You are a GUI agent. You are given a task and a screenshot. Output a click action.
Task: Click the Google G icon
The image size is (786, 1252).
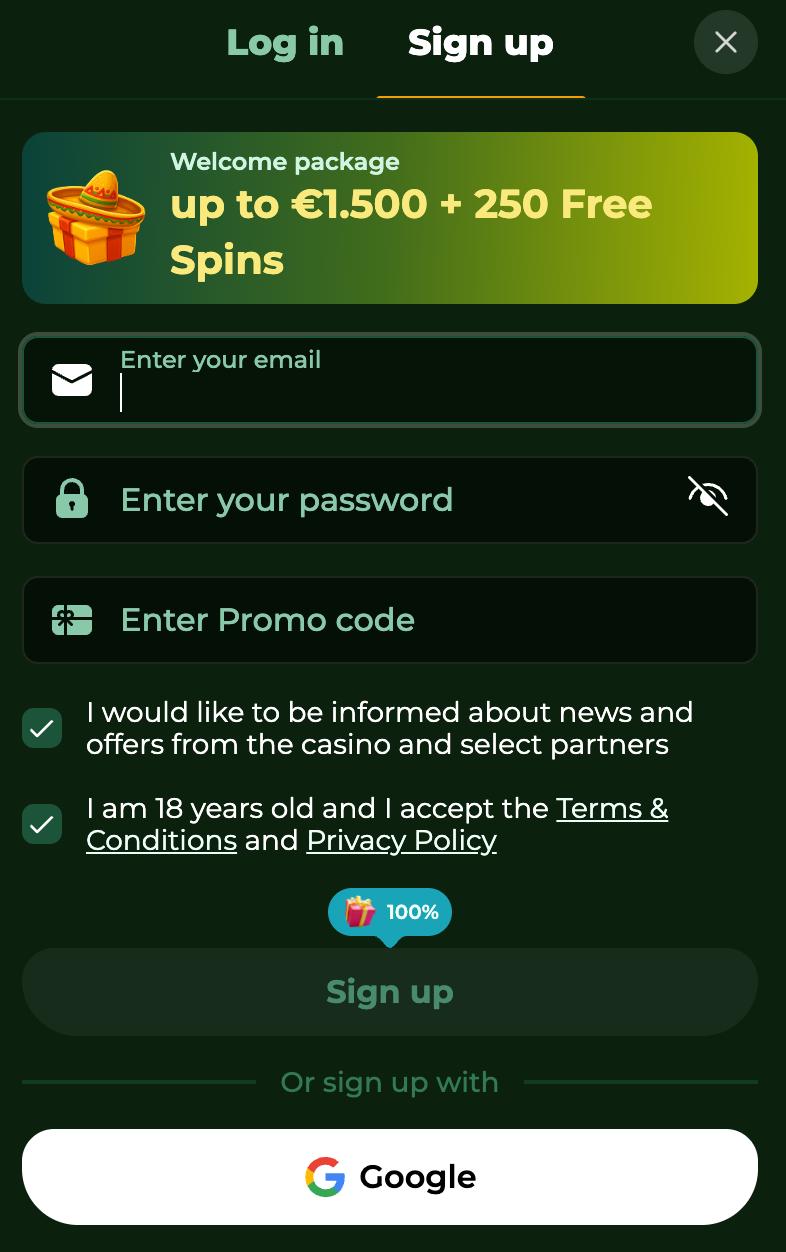pos(325,1177)
